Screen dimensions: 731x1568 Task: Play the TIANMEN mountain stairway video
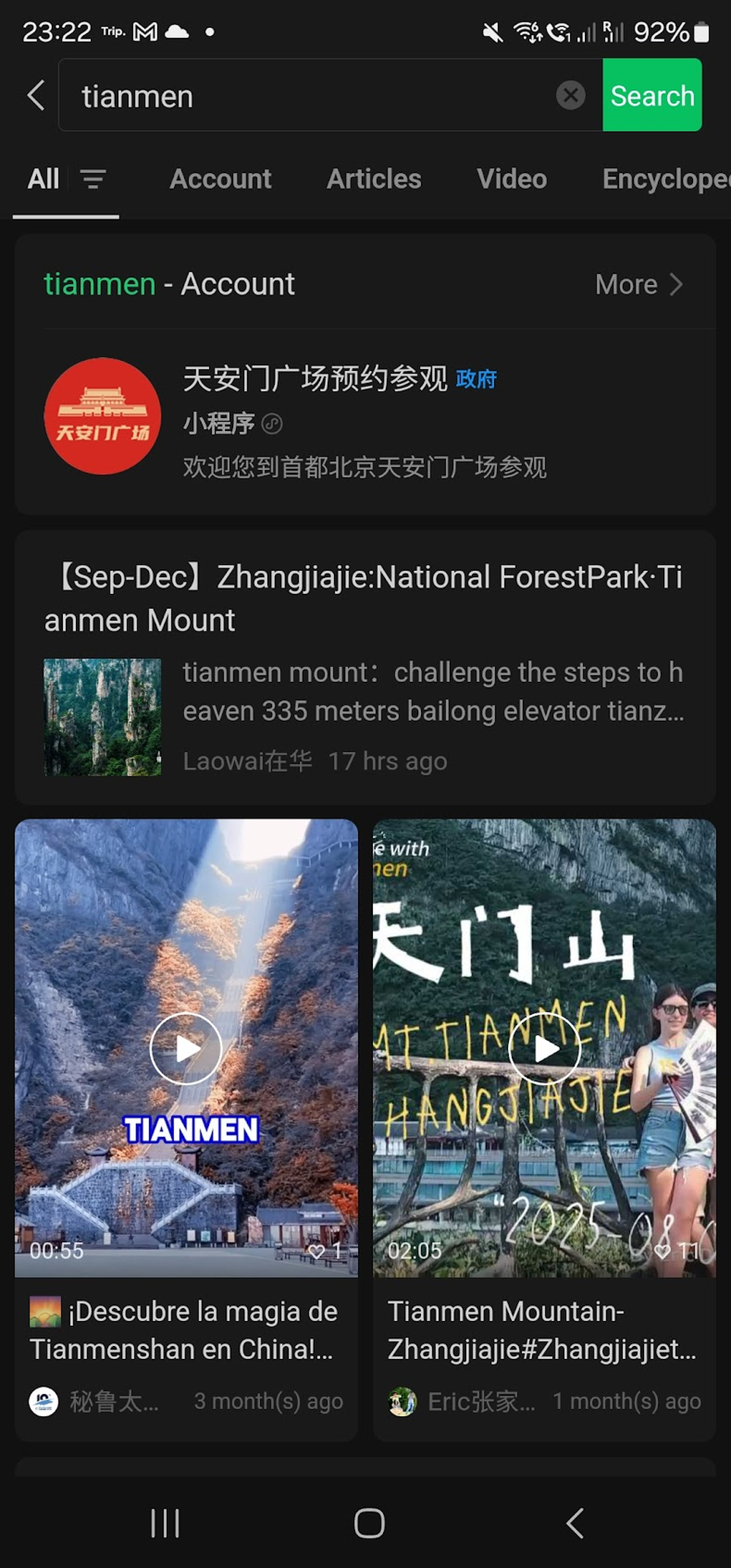[x=186, y=1048]
